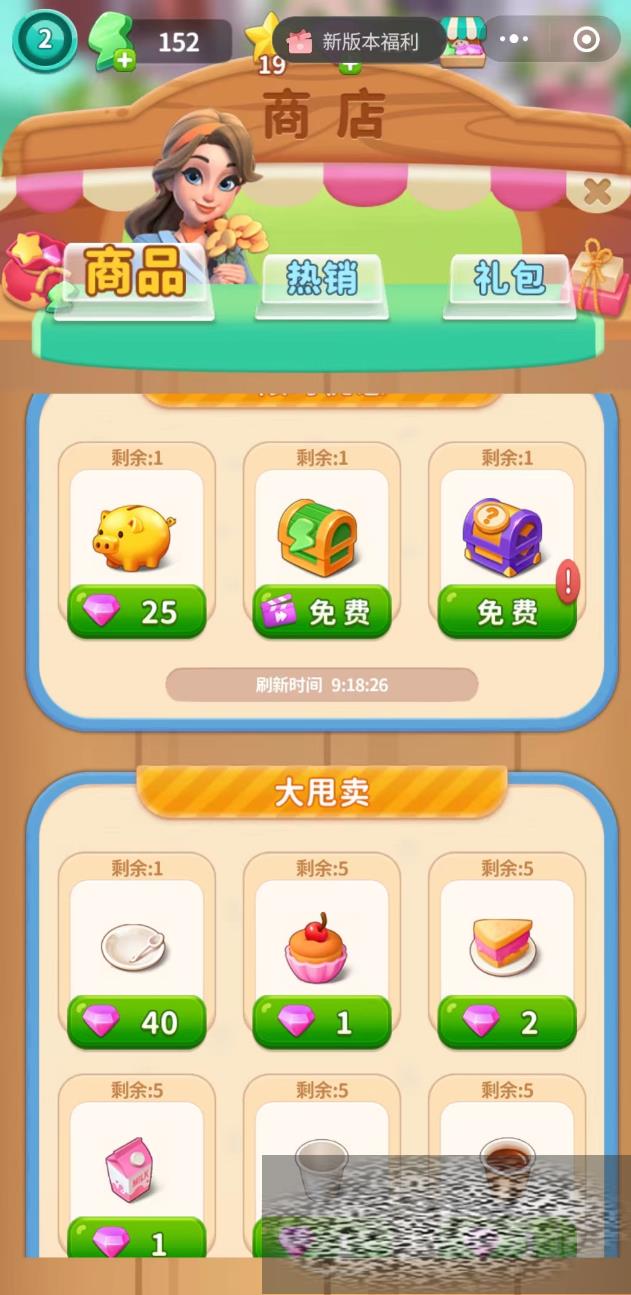
Task: Open the 新版本福利 banner
Action: pyautogui.click(x=358, y=41)
